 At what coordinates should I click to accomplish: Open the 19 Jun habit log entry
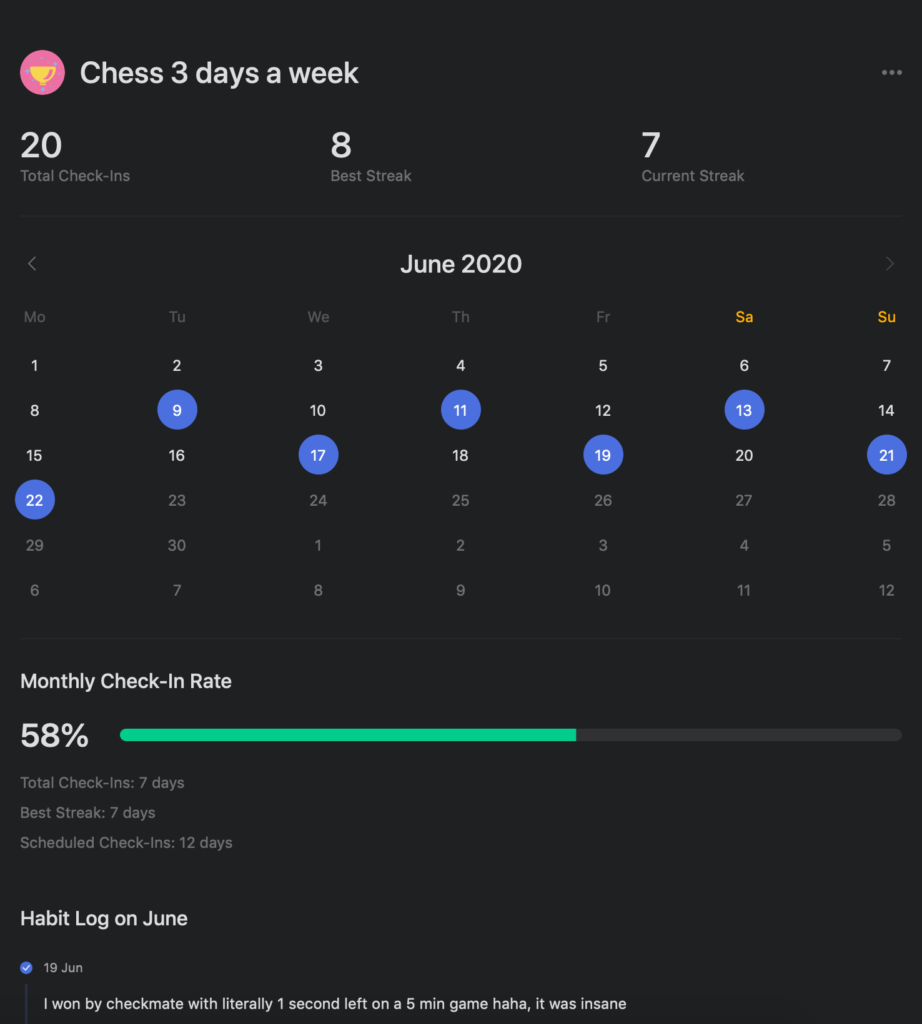[x=334, y=1003]
